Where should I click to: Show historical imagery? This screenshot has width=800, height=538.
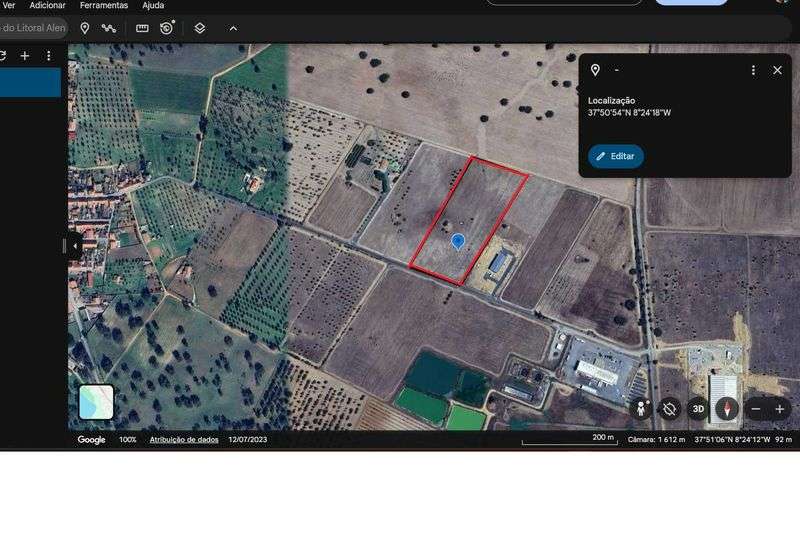(167, 28)
